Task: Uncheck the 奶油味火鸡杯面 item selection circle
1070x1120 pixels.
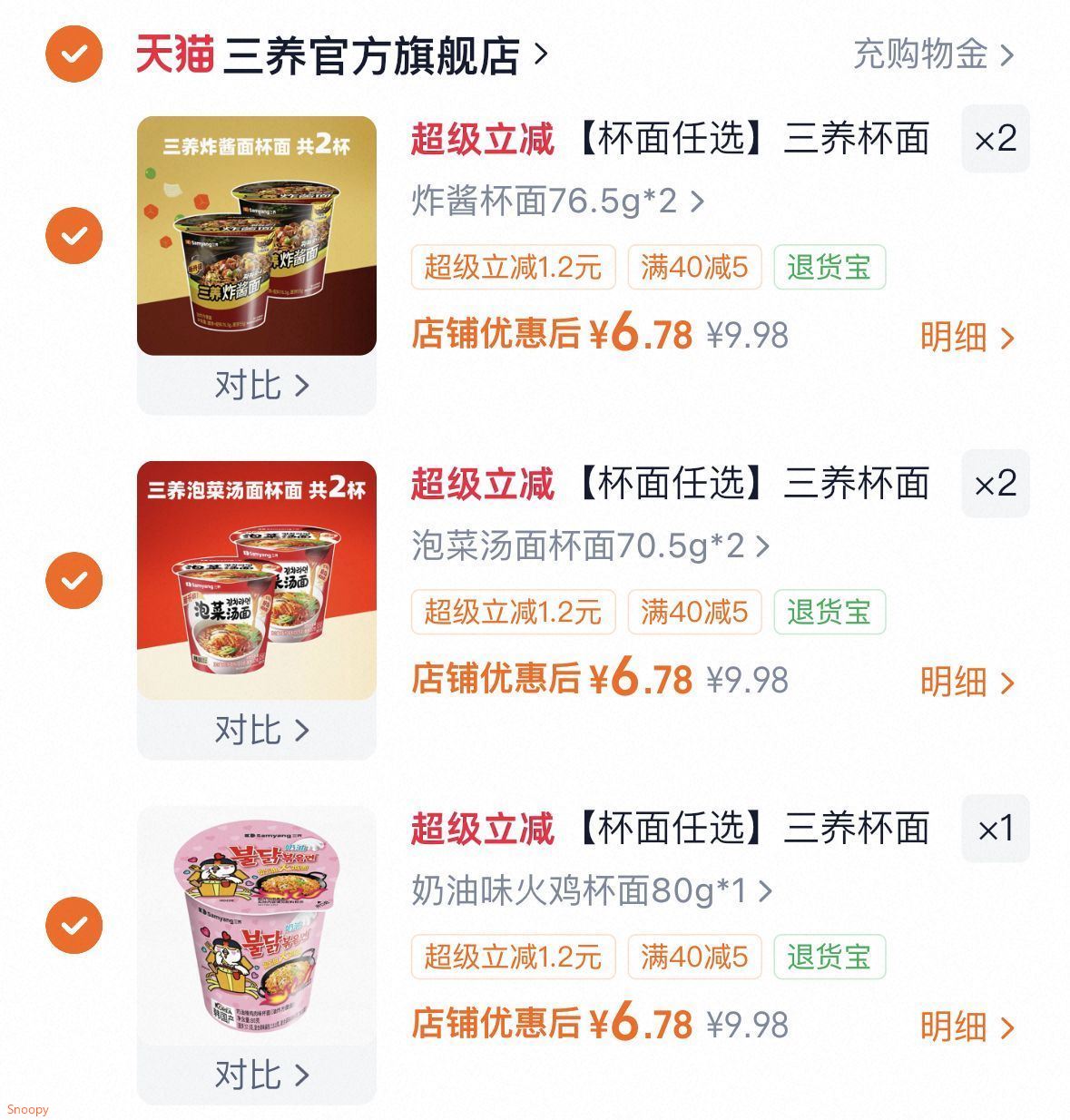Action: (x=73, y=923)
